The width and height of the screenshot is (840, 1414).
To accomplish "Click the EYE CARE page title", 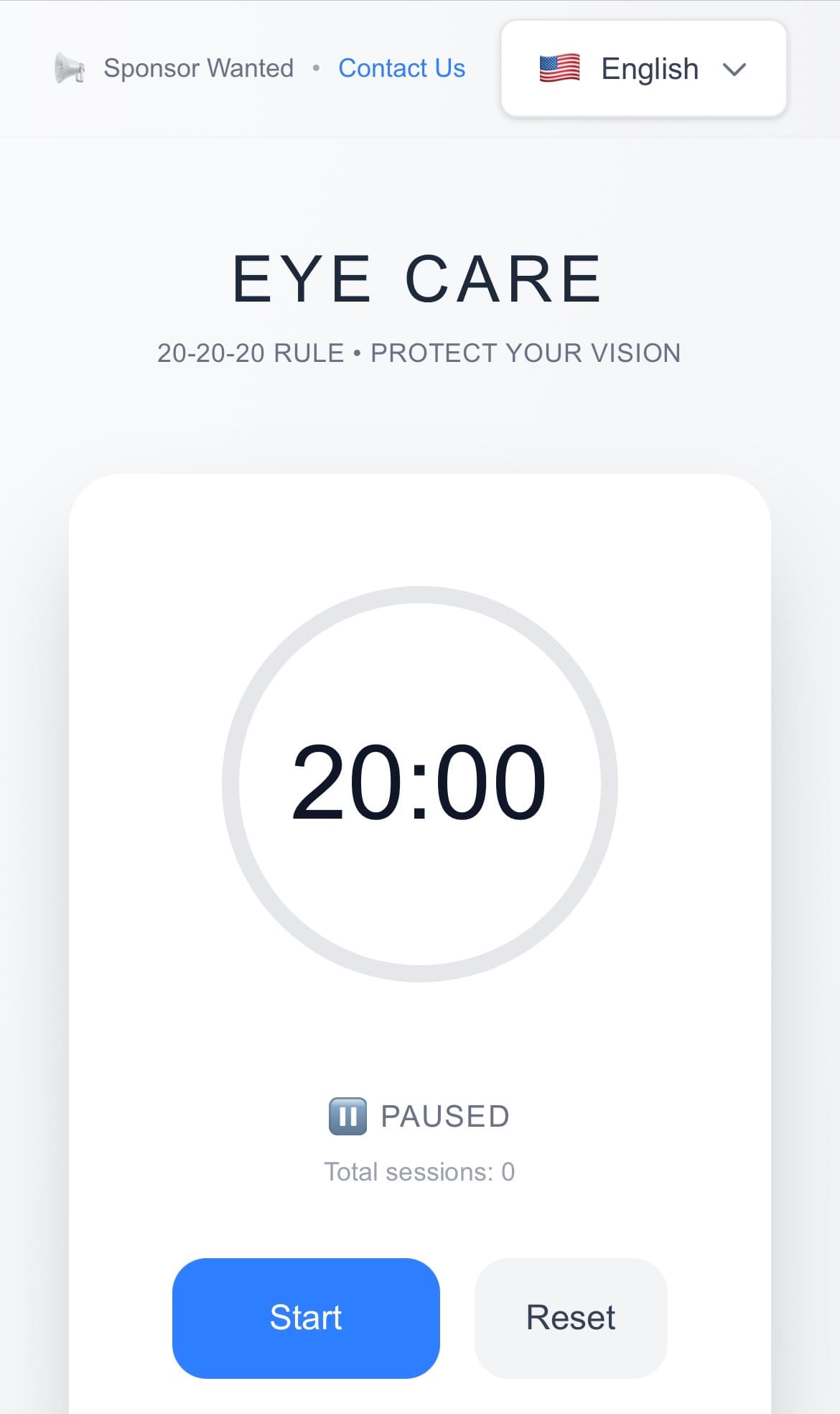I will 419,279.
